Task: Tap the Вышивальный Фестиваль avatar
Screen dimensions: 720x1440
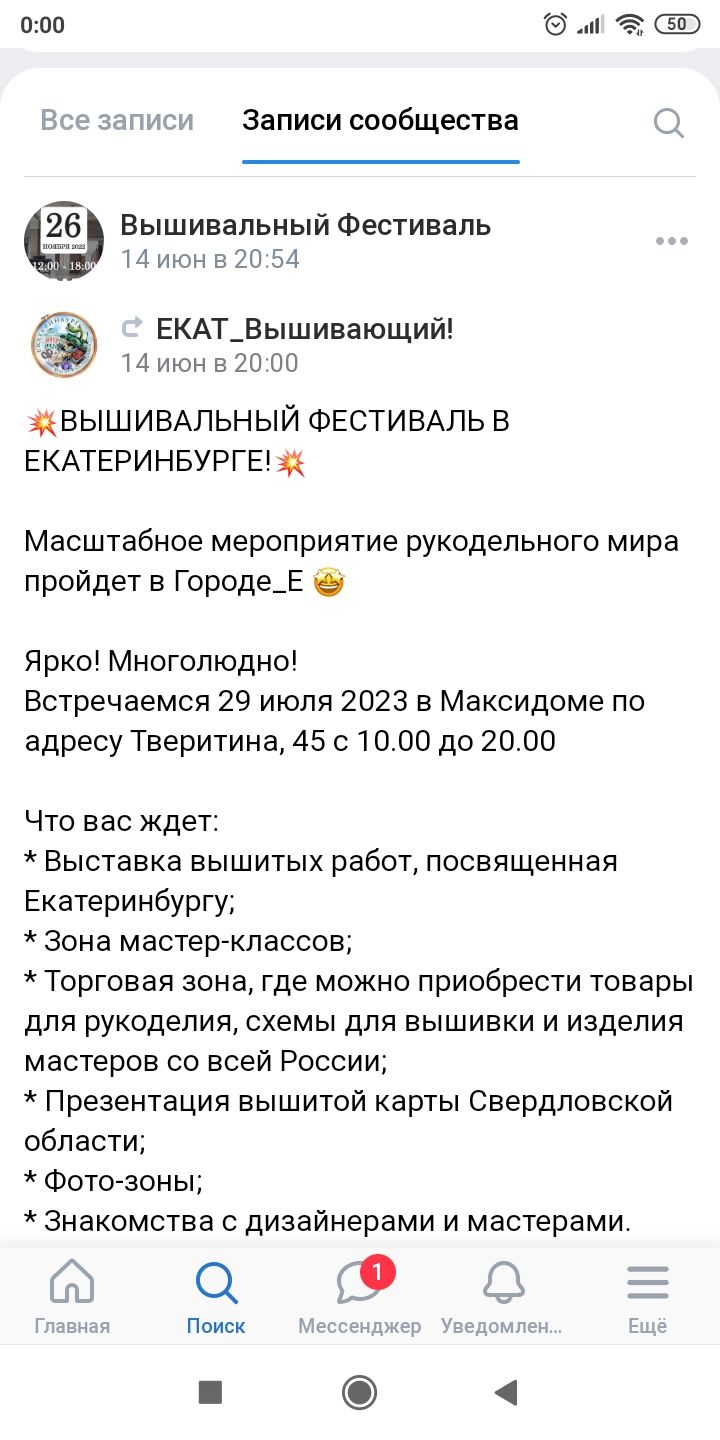Action: [x=64, y=240]
